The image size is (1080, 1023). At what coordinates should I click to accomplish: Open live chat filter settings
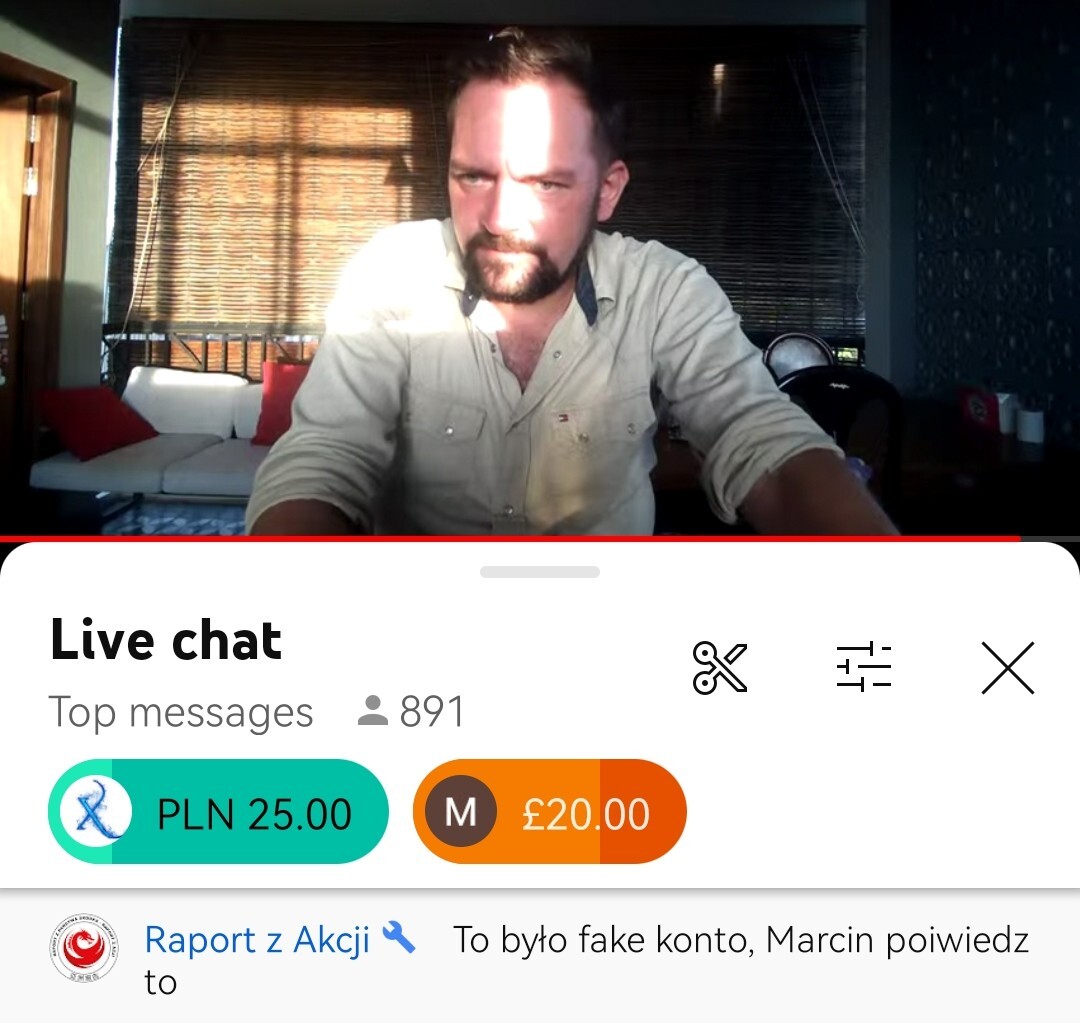tap(863, 667)
